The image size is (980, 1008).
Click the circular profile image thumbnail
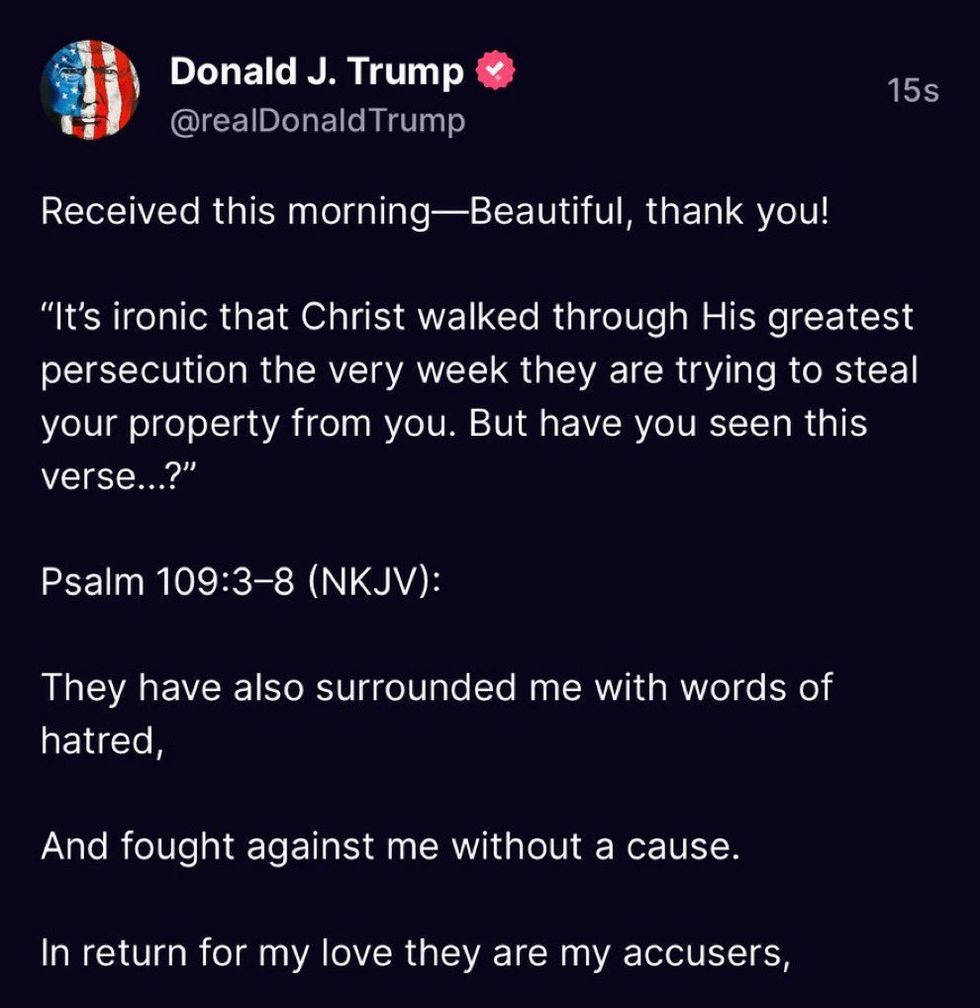pos(90,88)
